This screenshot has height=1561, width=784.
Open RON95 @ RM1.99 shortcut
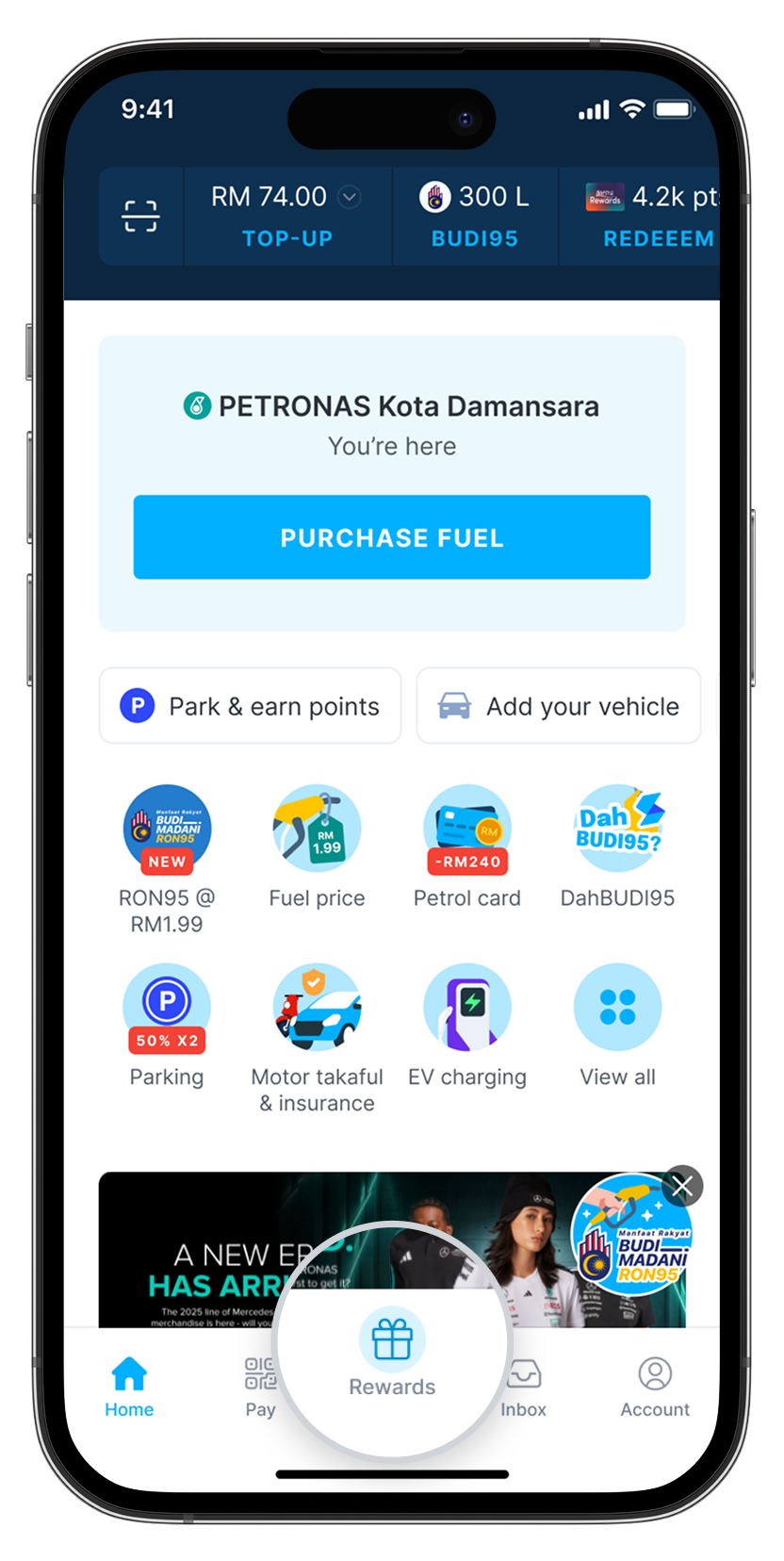click(x=167, y=830)
